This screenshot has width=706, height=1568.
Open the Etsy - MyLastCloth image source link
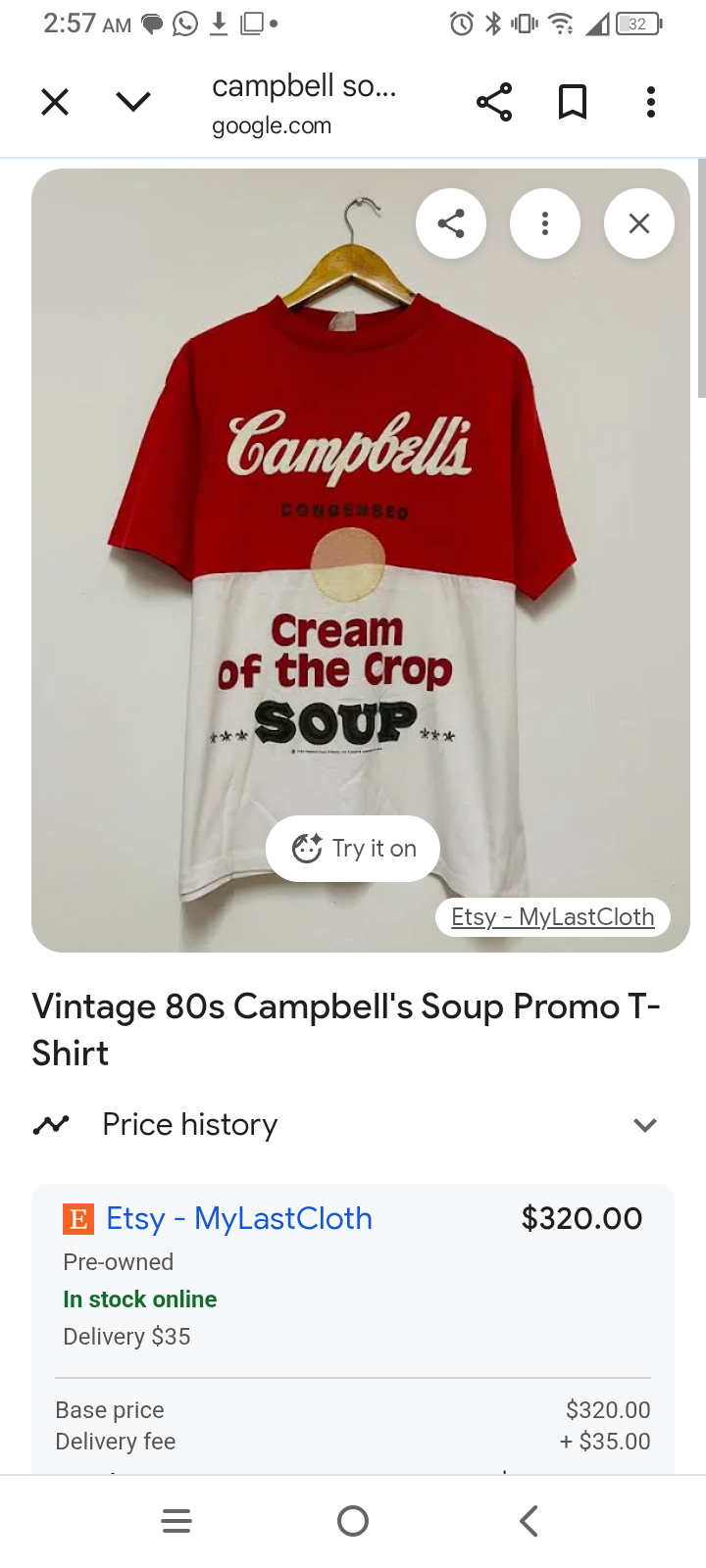coord(552,917)
